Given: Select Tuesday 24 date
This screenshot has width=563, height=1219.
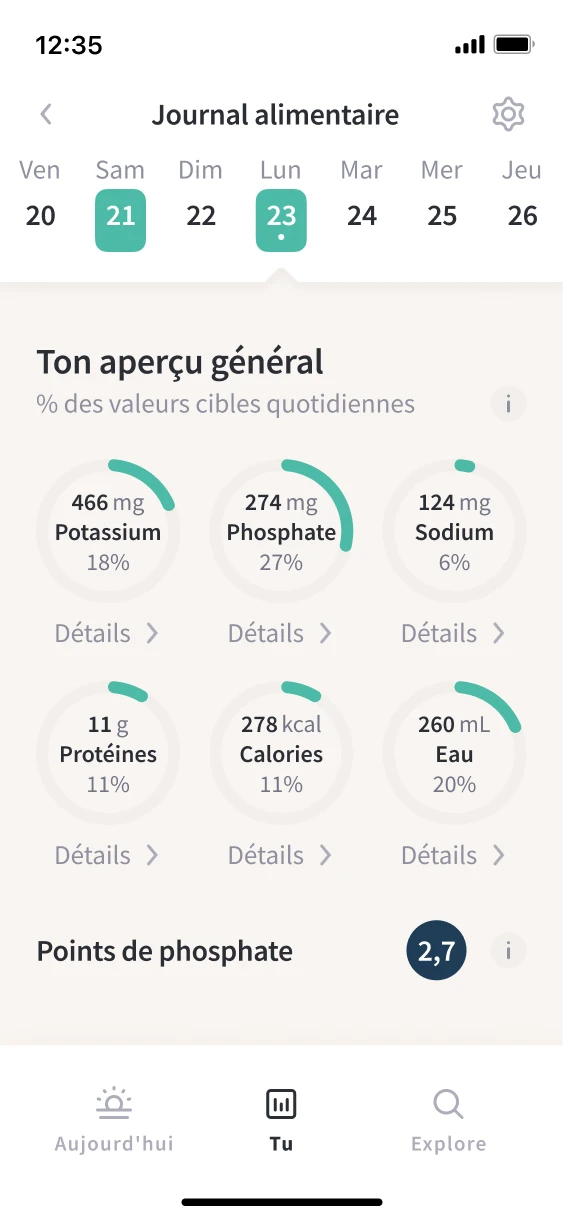Looking at the screenshot, I should (x=361, y=197).
